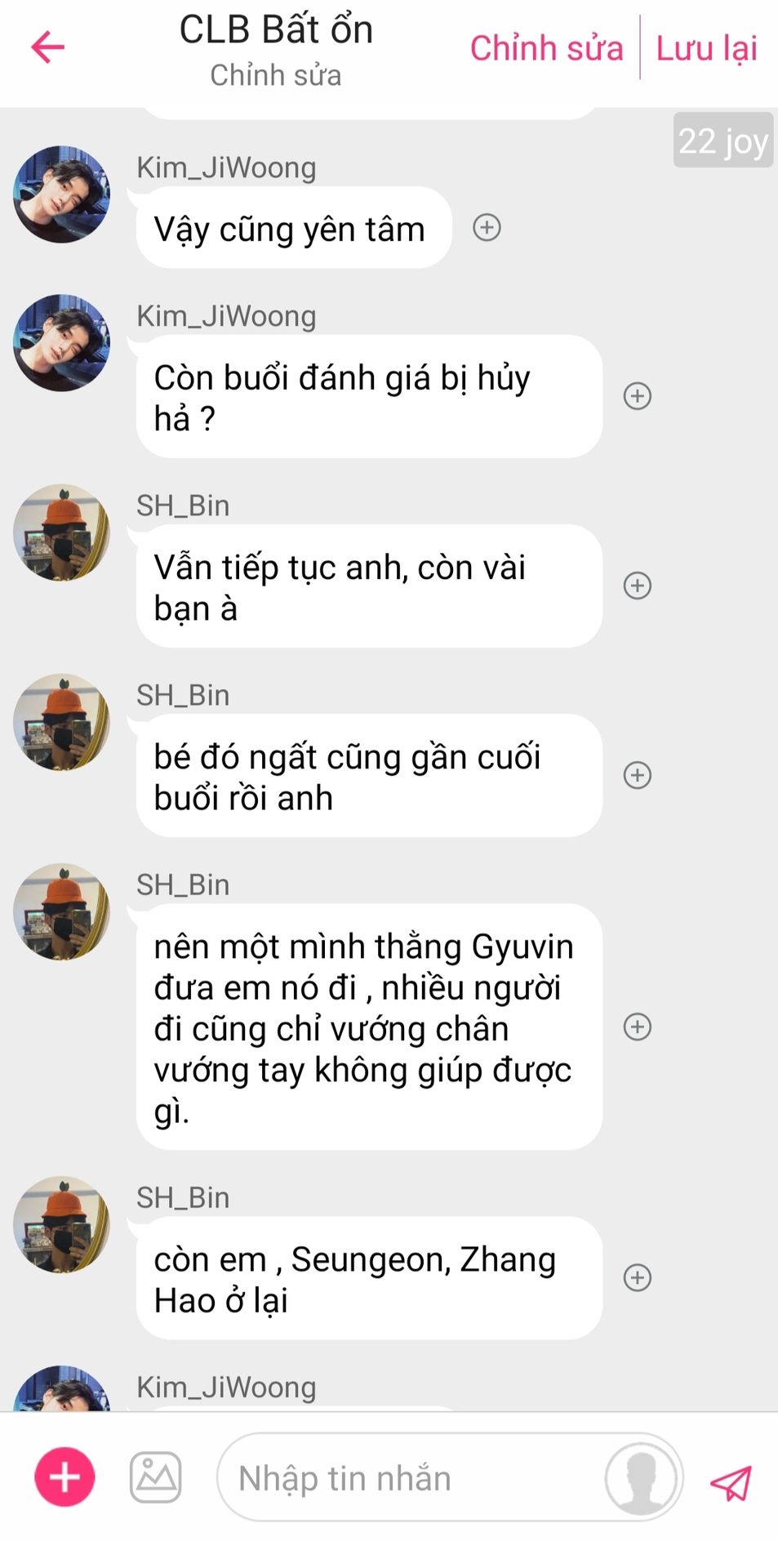Tap plus icon beside "Vẫn tiếp tục anh" message
This screenshot has height=1568, width=778.
pyautogui.click(x=638, y=586)
